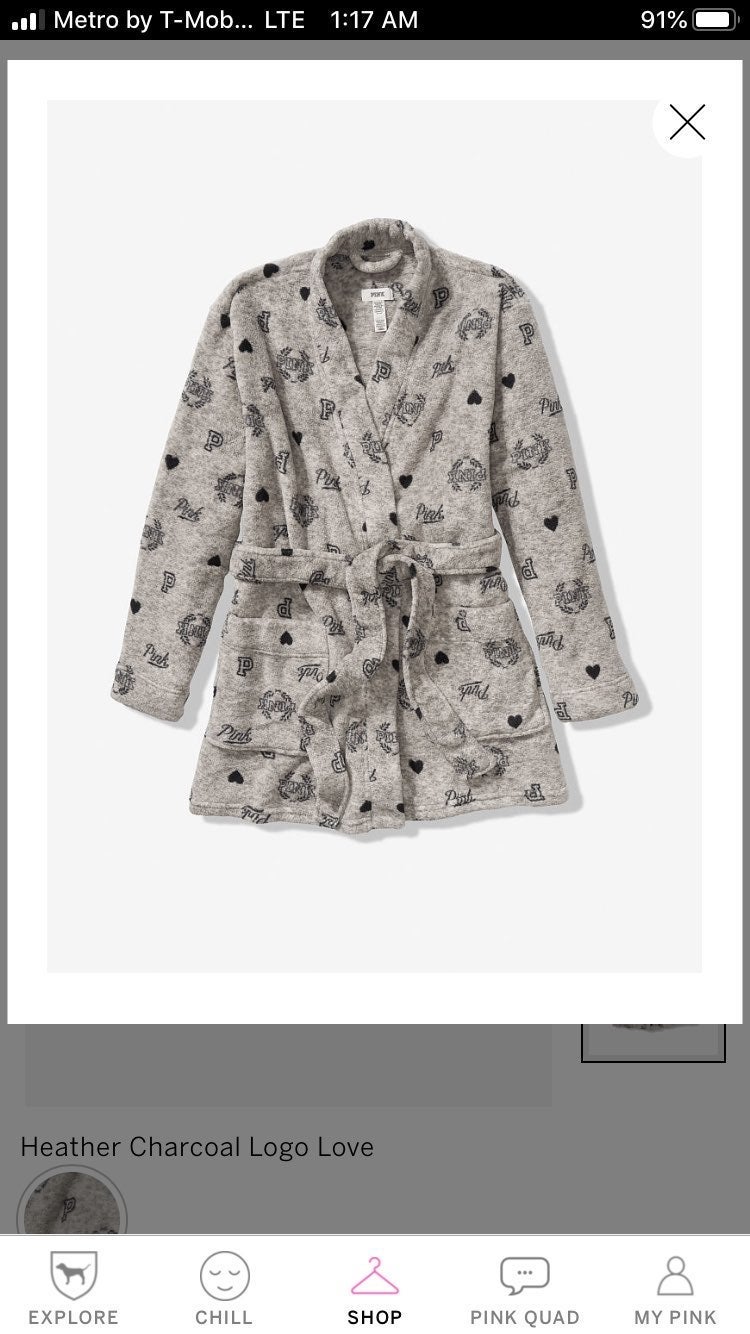The image size is (750, 1334).
Task: Switch to the My Pink tab
Action: coord(675,1287)
